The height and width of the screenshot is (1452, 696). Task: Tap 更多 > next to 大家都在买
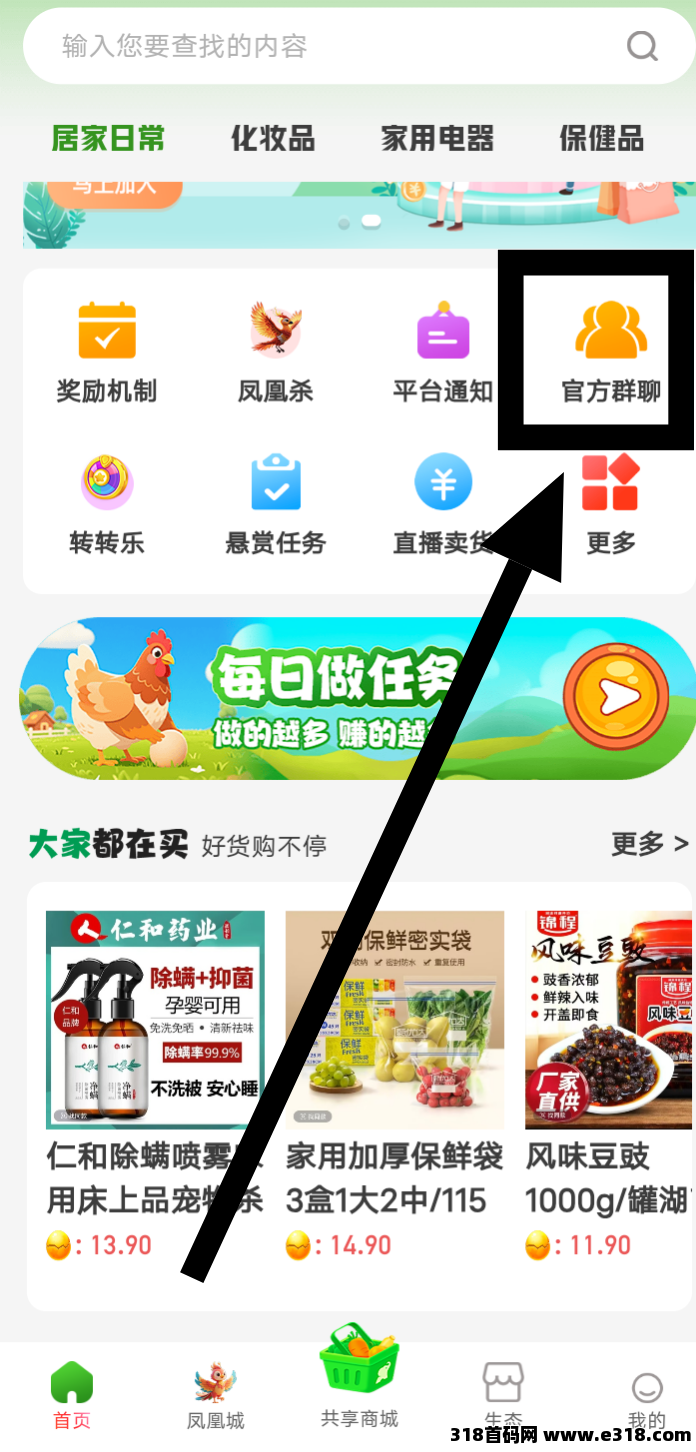pyautogui.click(x=650, y=844)
